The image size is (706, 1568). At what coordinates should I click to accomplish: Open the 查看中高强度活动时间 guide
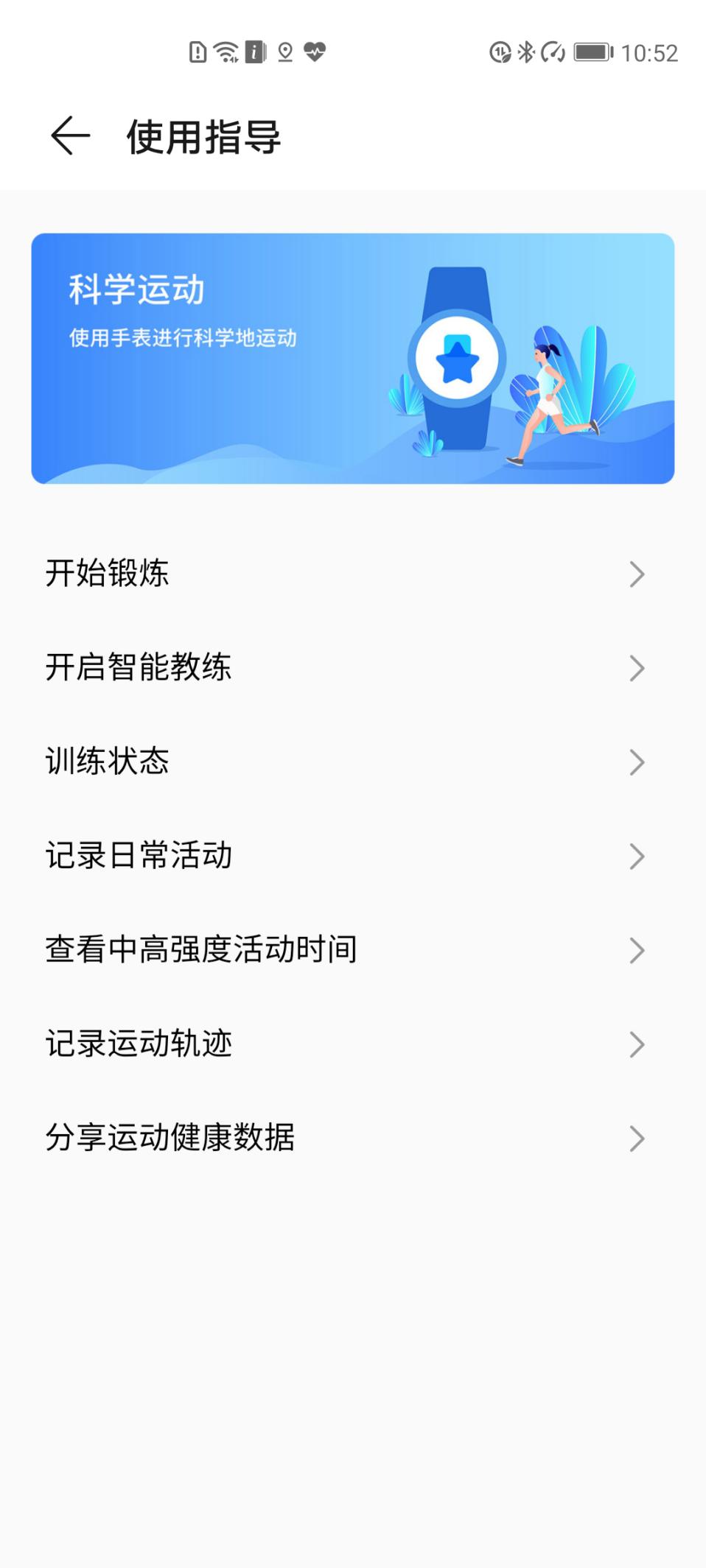click(353, 949)
